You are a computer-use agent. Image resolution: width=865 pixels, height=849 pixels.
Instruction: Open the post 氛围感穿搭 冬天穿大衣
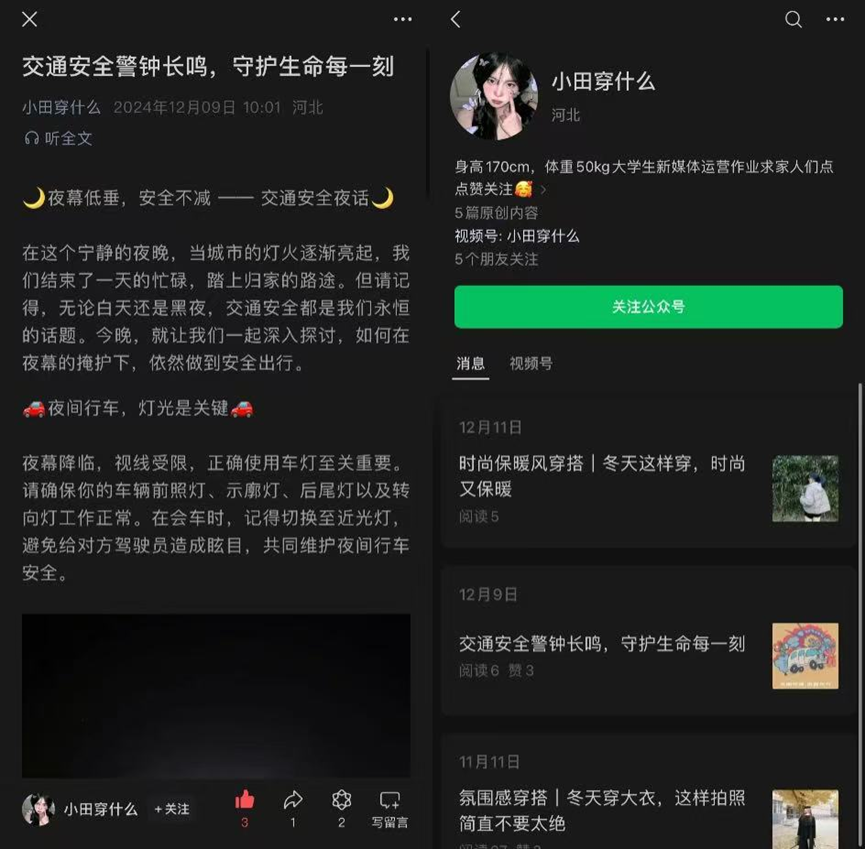click(x=602, y=810)
